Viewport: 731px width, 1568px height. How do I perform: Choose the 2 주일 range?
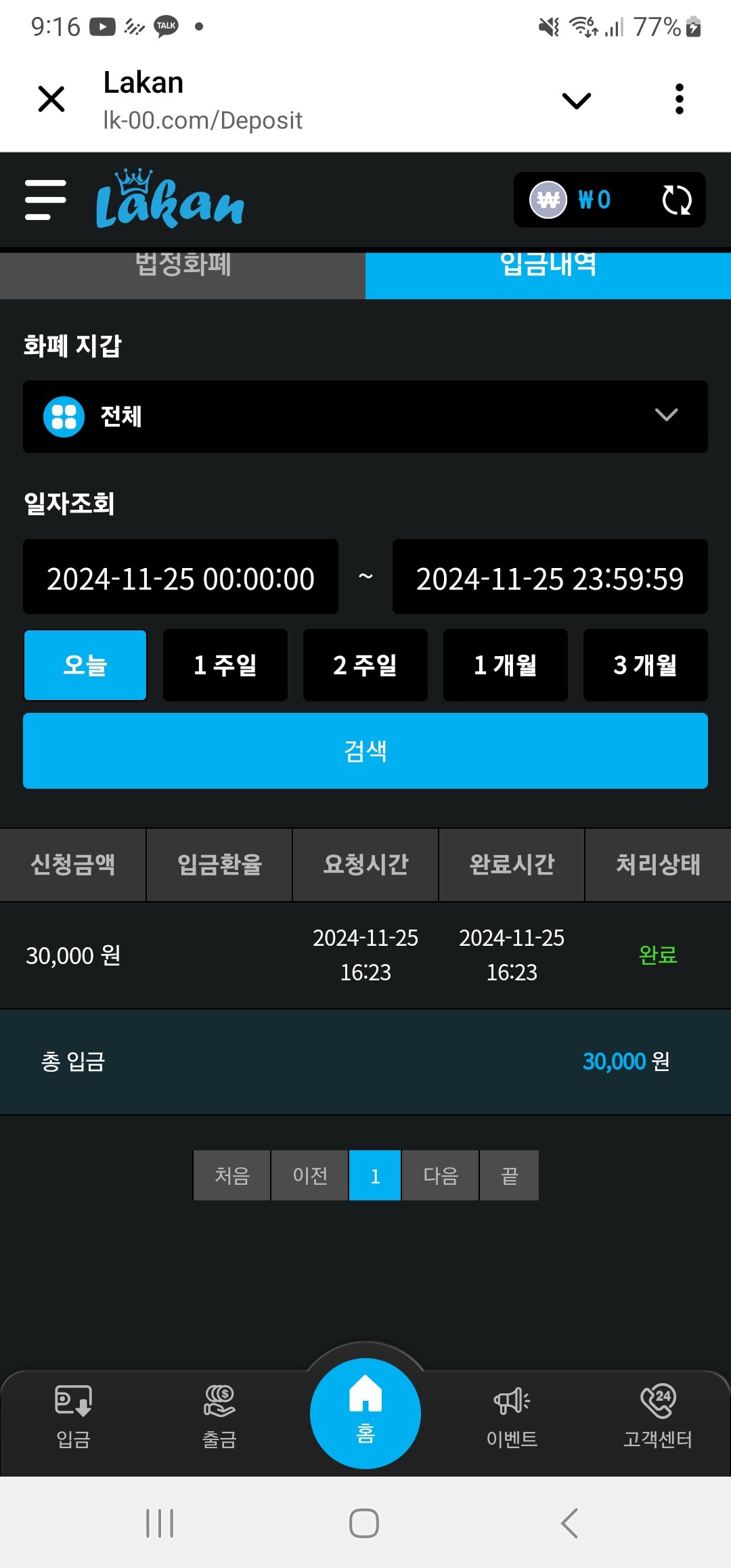pos(365,665)
